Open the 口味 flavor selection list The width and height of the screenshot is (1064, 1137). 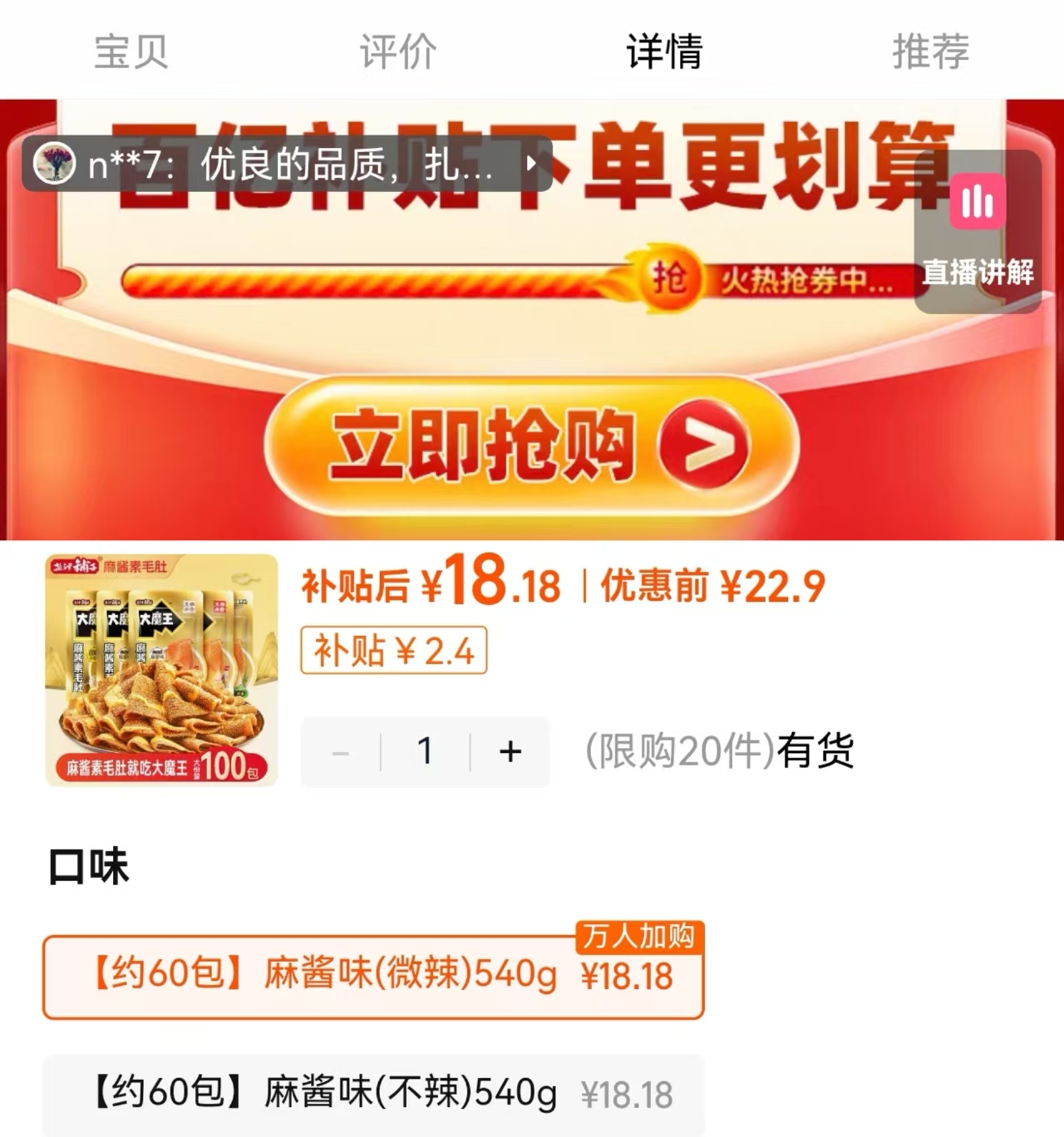pyautogui.click(x=86, y=867)
